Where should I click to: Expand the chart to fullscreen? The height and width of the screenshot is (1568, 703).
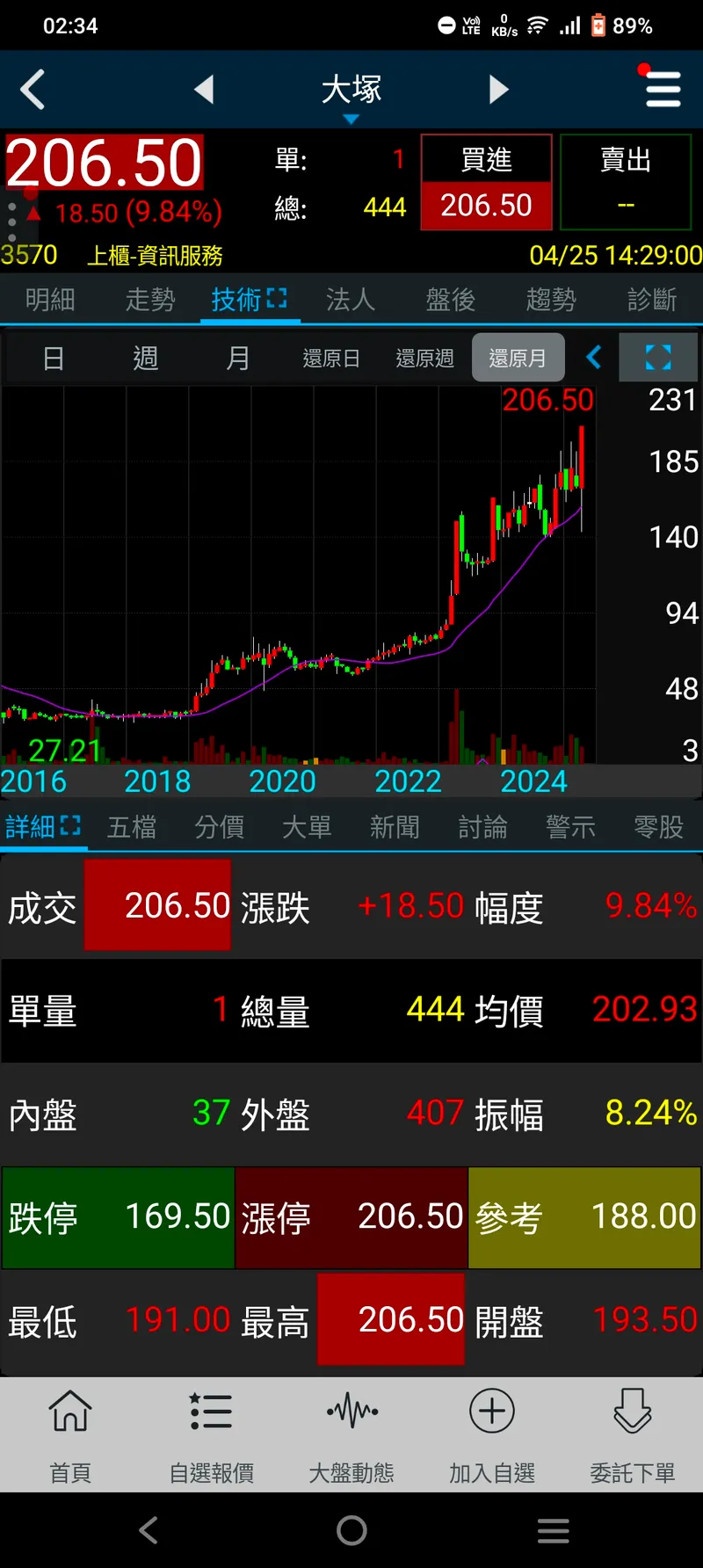657,357
